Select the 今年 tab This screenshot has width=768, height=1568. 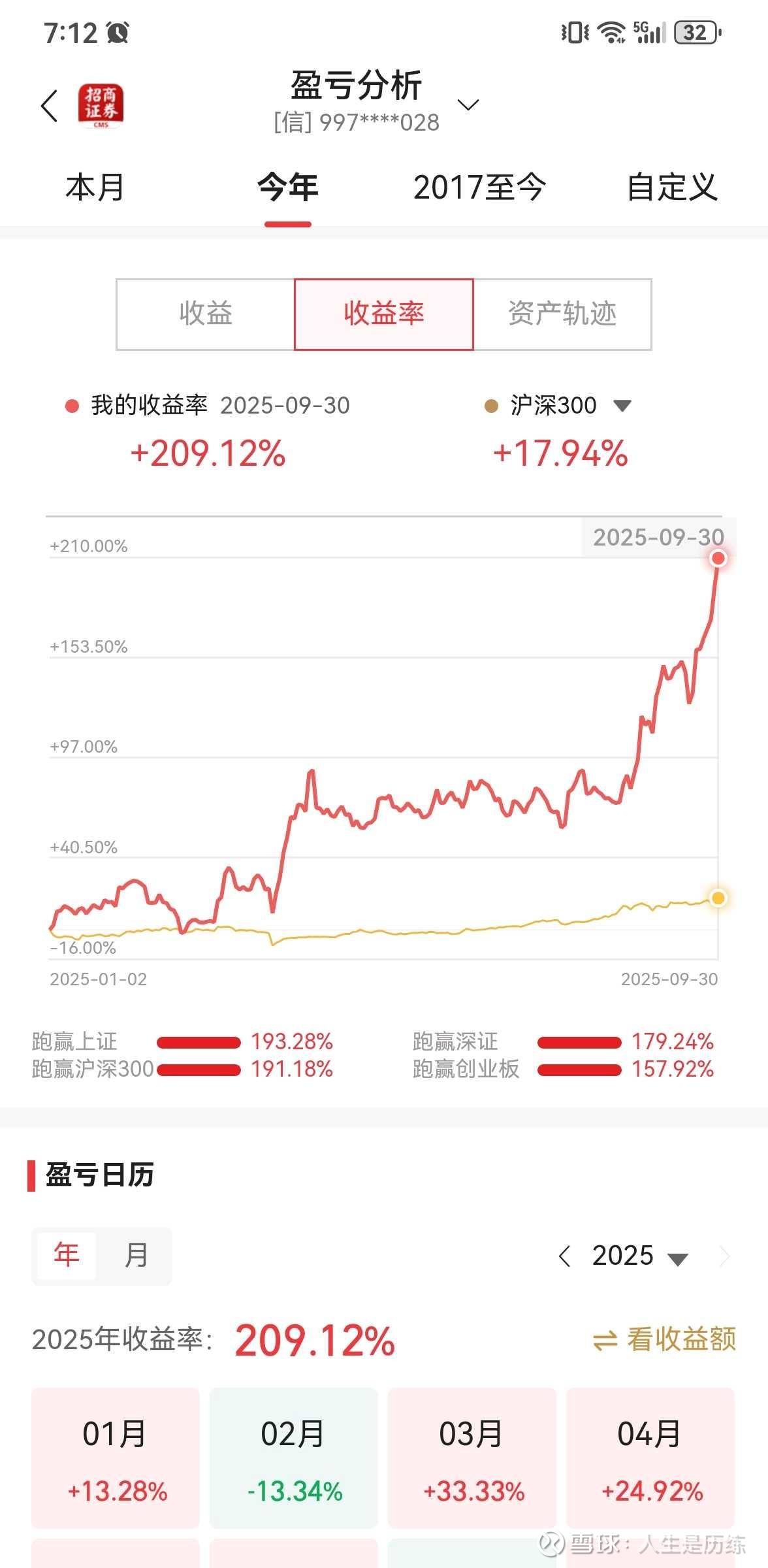pos(287,188)
